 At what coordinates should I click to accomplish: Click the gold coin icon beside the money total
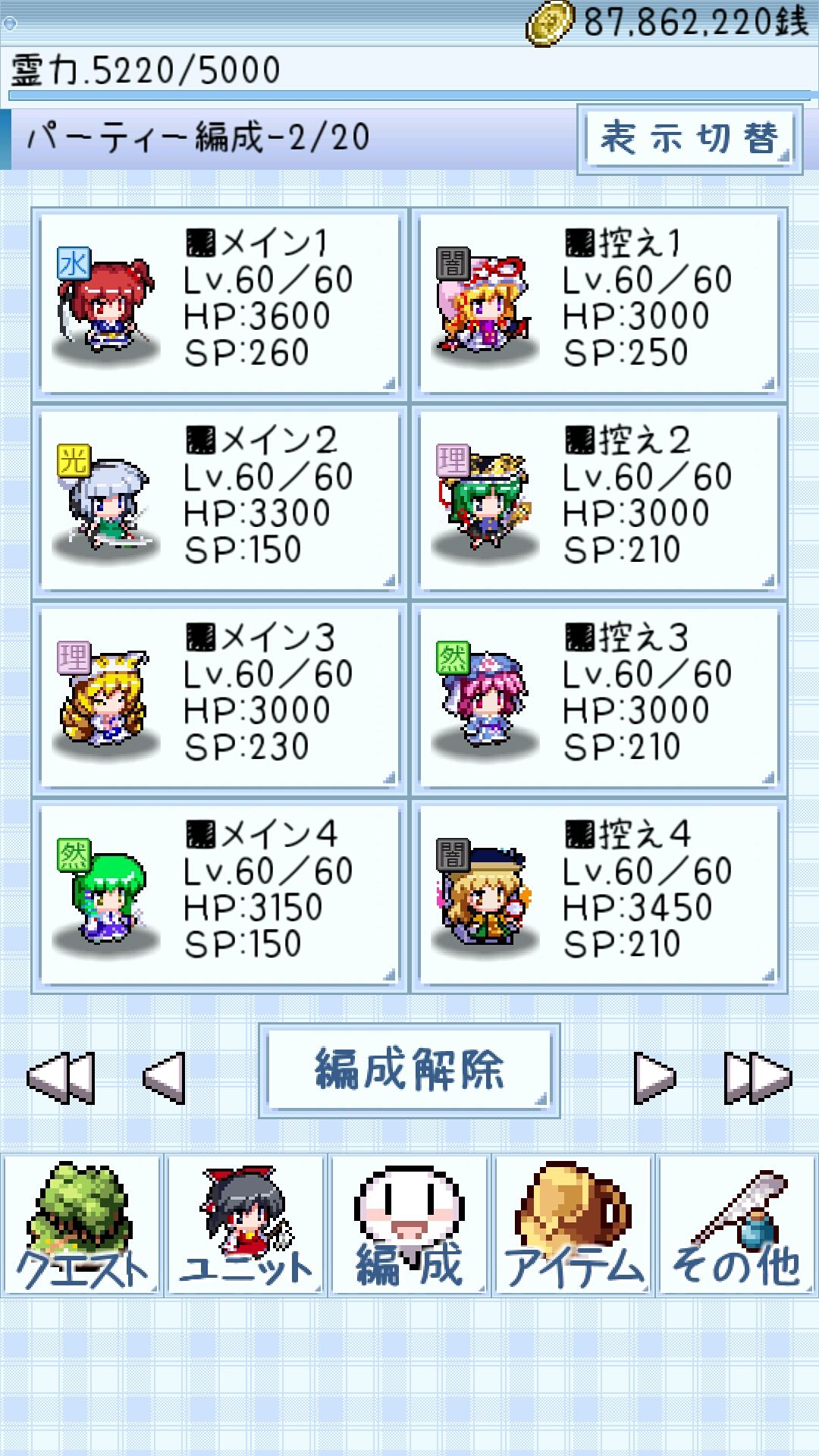(x=550, y=24)
